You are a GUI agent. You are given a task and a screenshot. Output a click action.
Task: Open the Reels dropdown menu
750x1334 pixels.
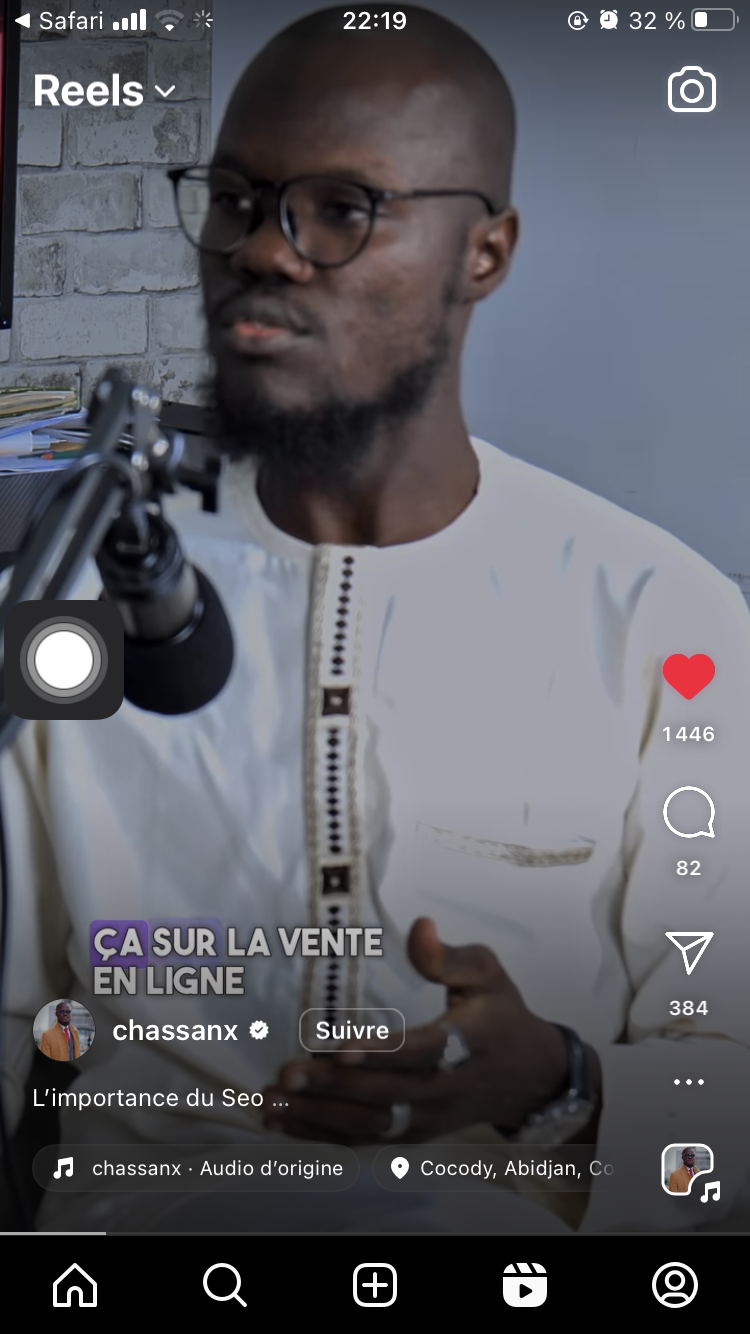pyautogui.click(x=104, y=91)
